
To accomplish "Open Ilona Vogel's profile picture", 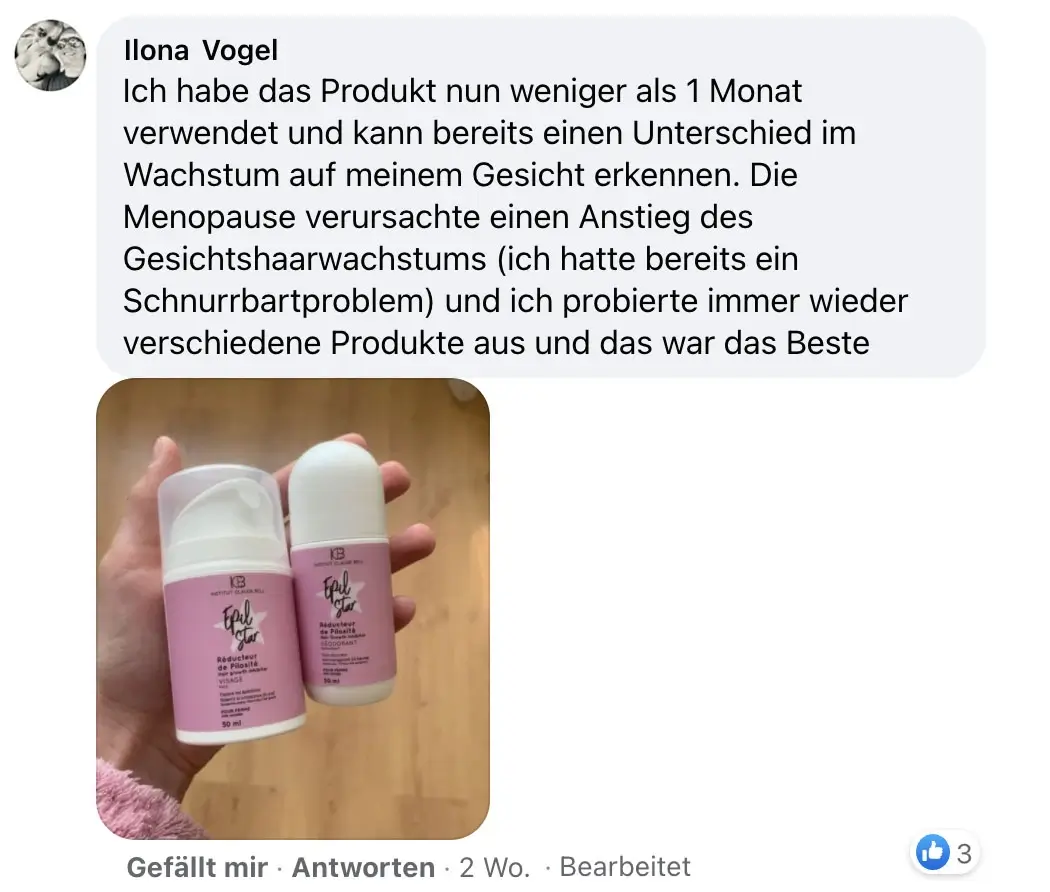I will click(x=50, y=55).
